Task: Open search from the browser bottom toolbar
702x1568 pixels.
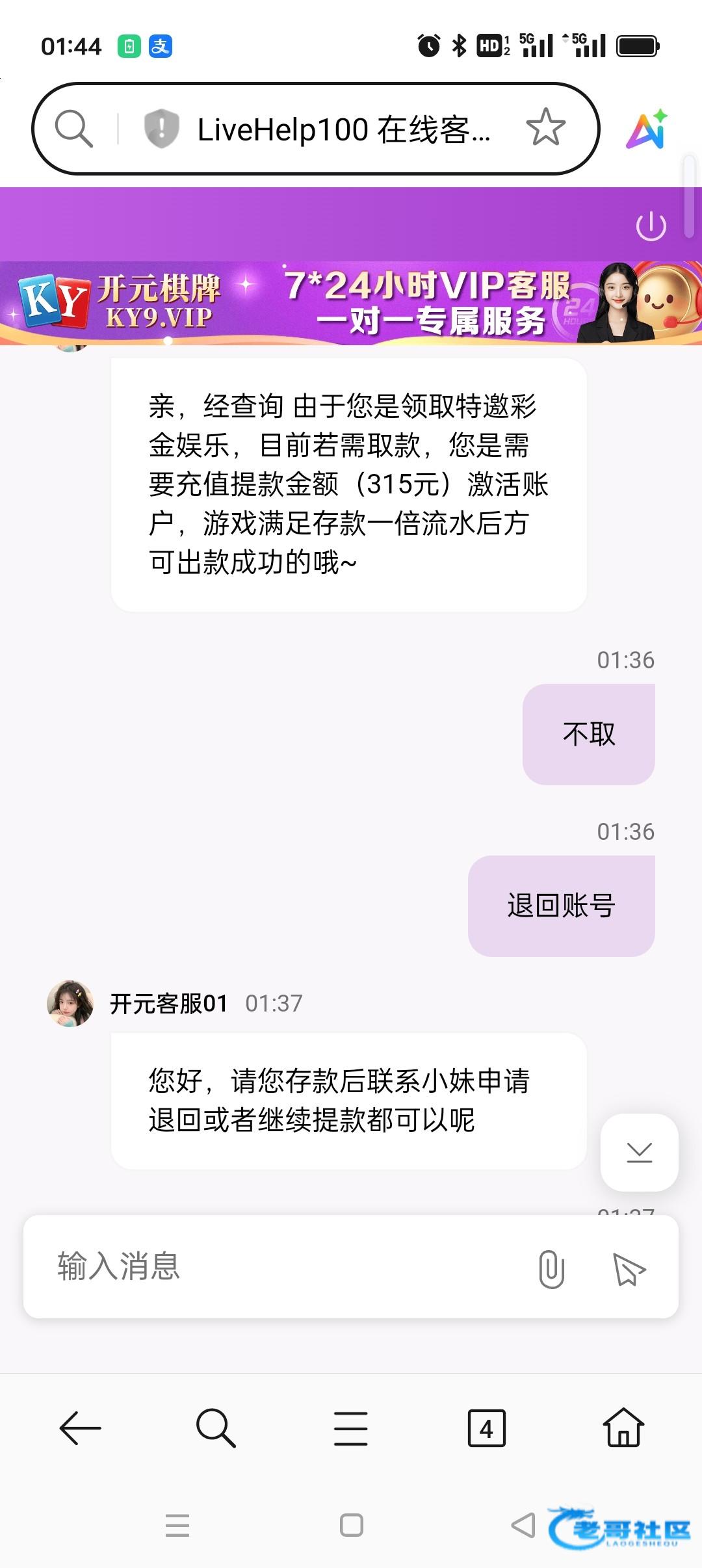Action: click(215, 1428)
